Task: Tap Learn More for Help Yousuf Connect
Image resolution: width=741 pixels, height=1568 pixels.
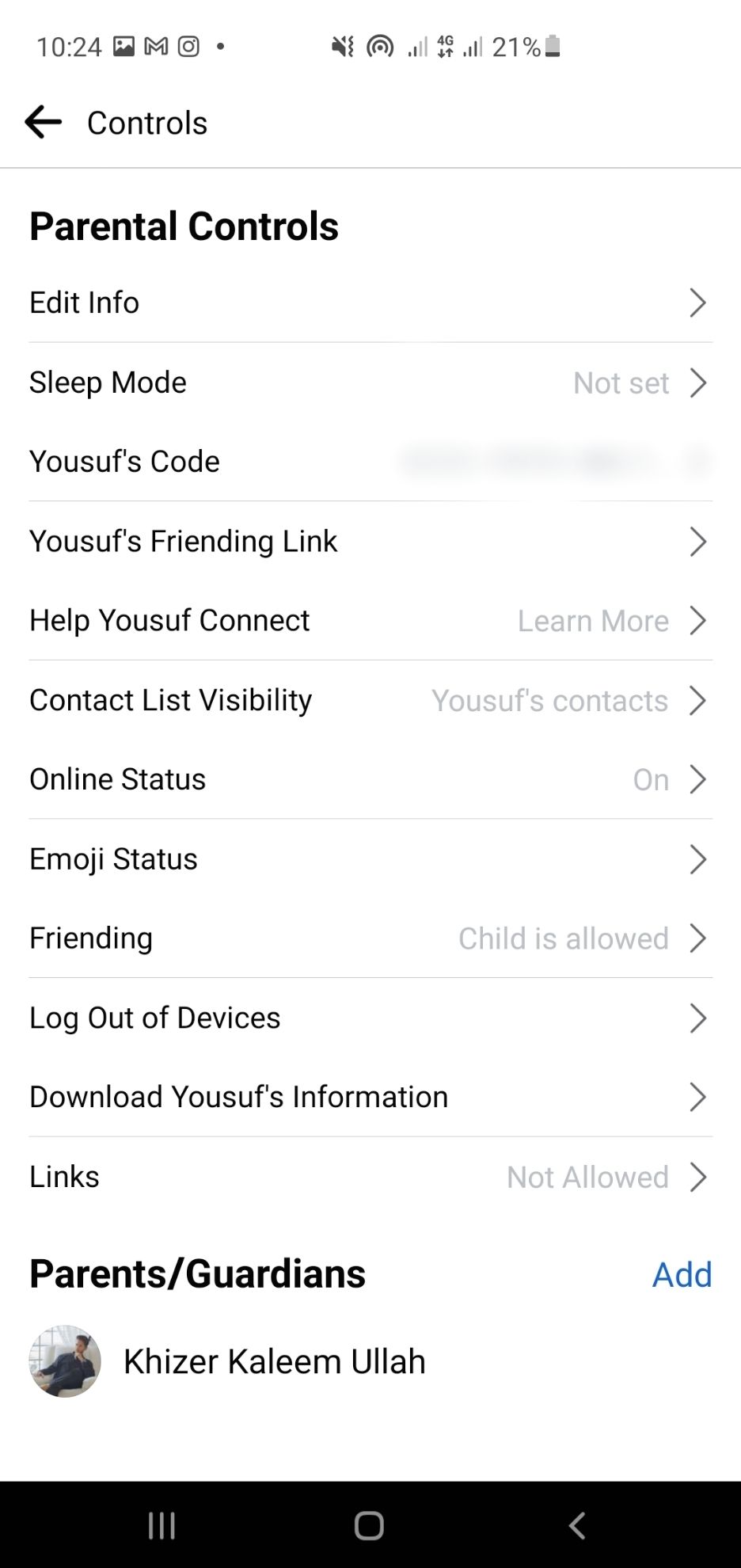Action: pyautogui.click(x=594, y=621)
